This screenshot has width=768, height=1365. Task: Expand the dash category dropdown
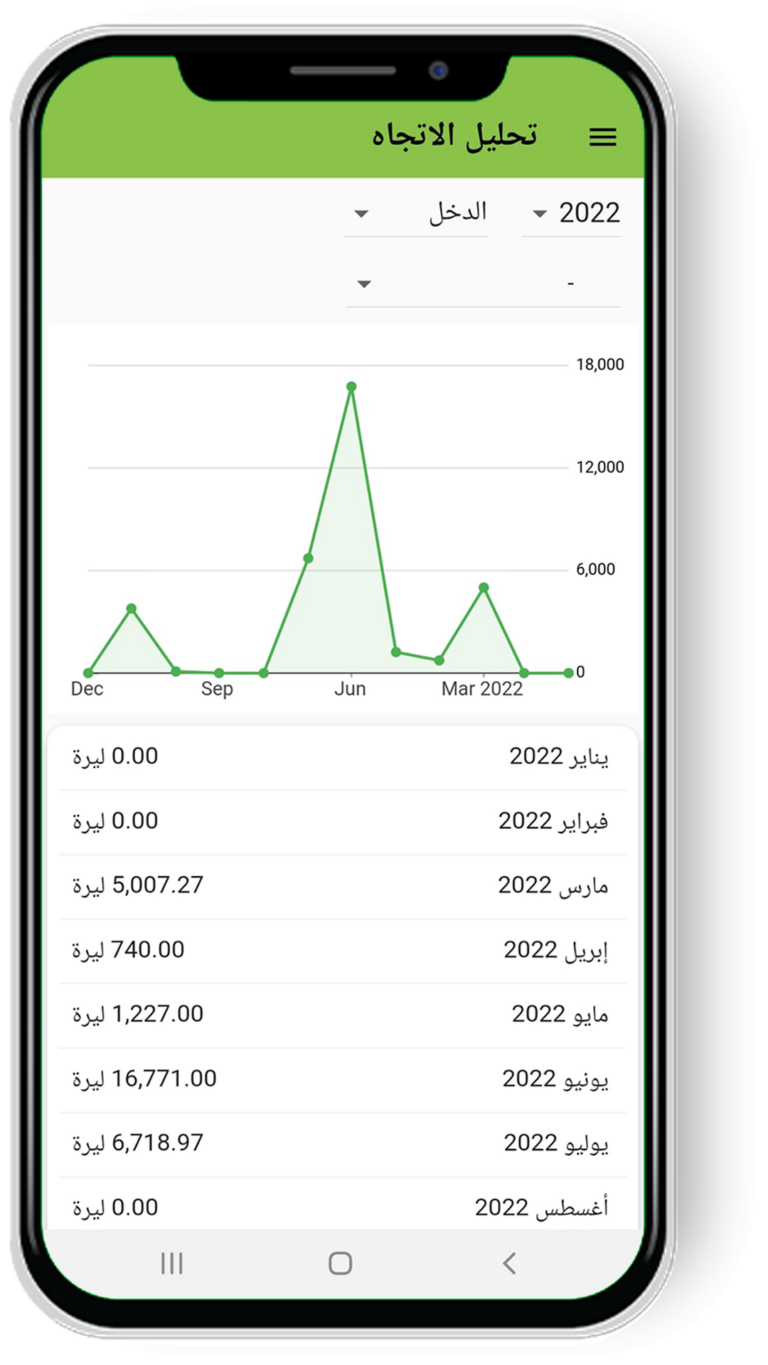point(483,284)
